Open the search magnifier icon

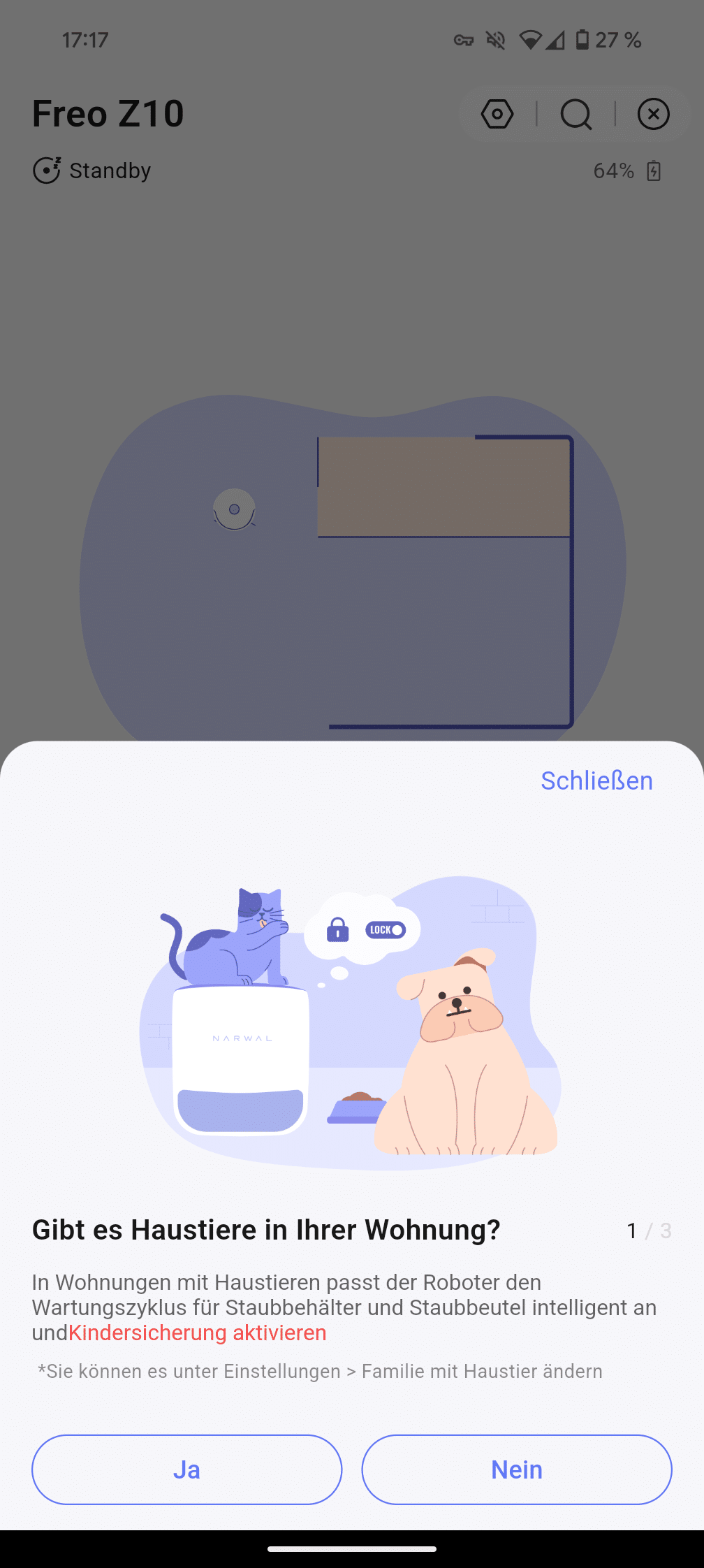[x=576, y=114]
